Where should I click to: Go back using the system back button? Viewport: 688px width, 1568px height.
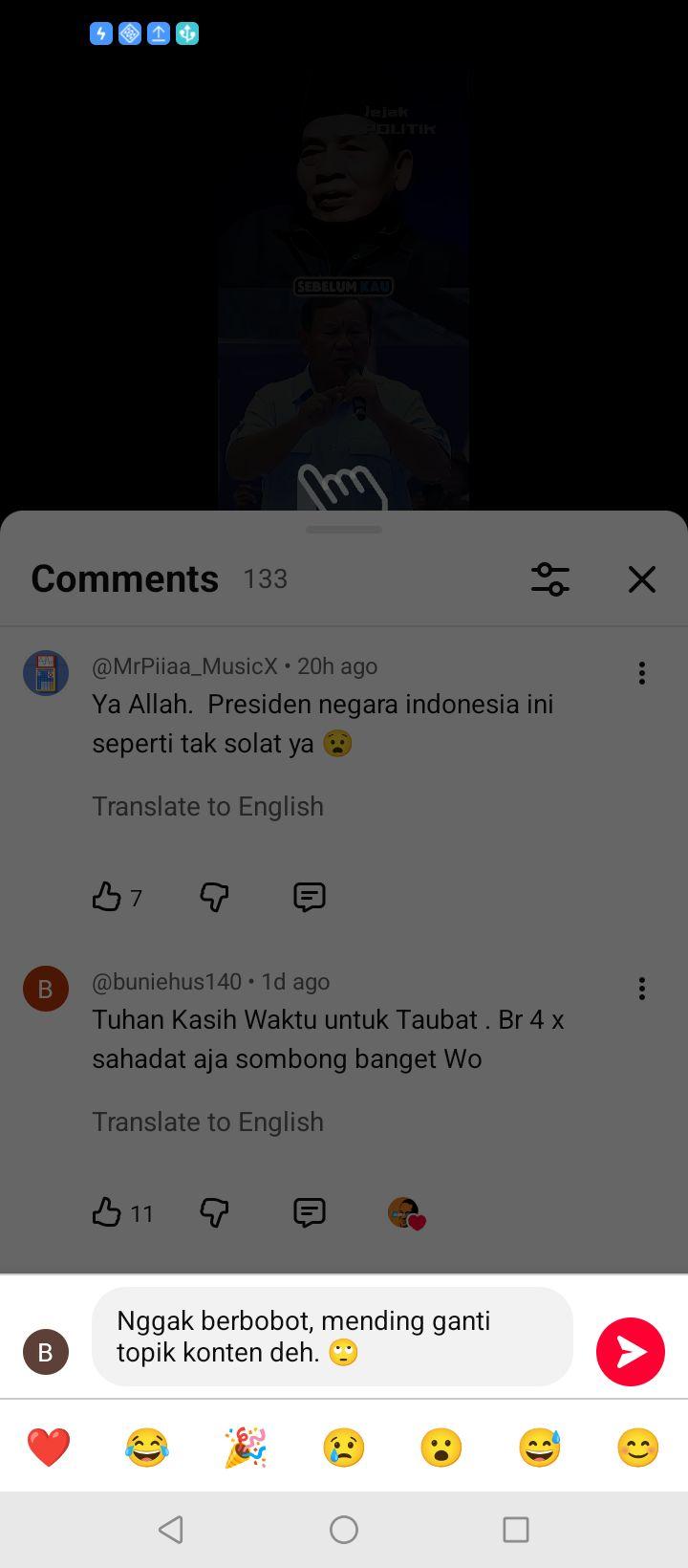point(171,1530)
